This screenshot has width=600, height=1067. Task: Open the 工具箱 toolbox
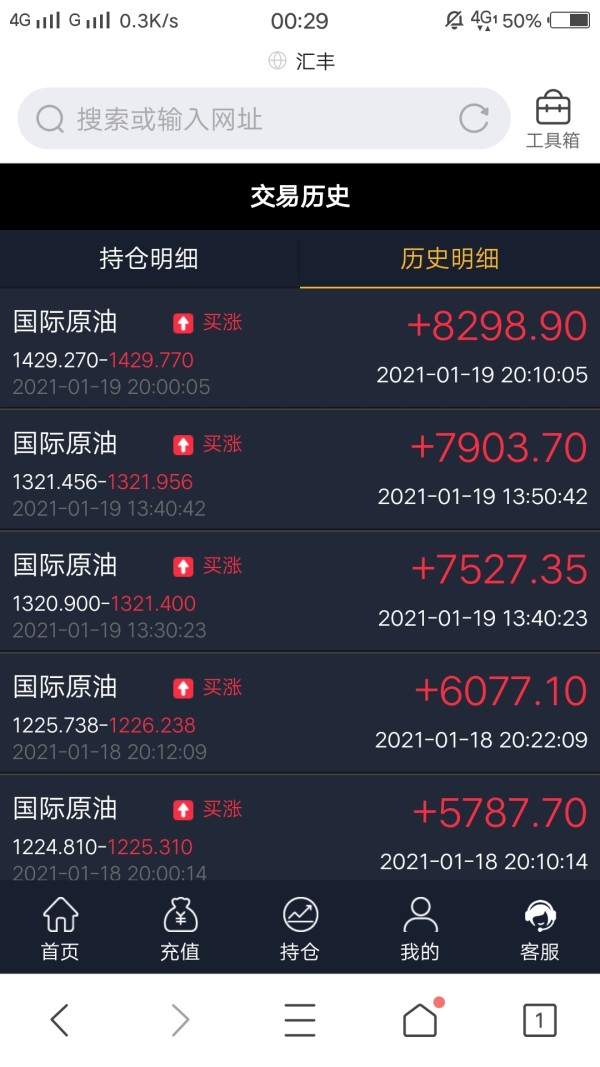(552, 120)
